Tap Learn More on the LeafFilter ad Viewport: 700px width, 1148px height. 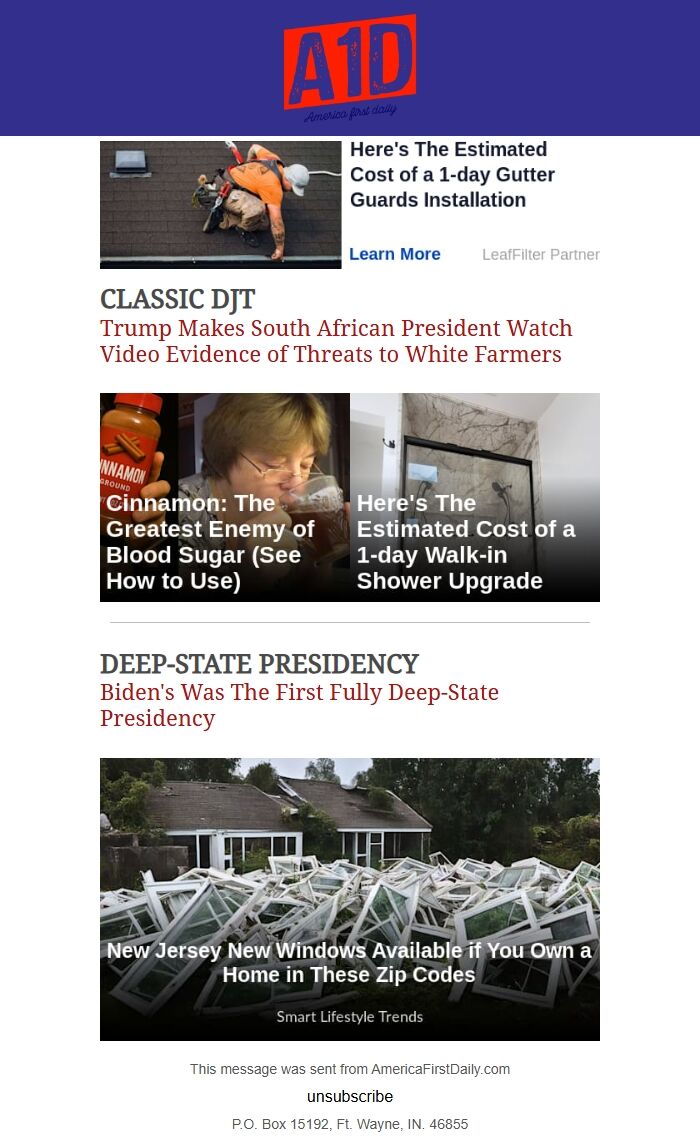[394, 254]
